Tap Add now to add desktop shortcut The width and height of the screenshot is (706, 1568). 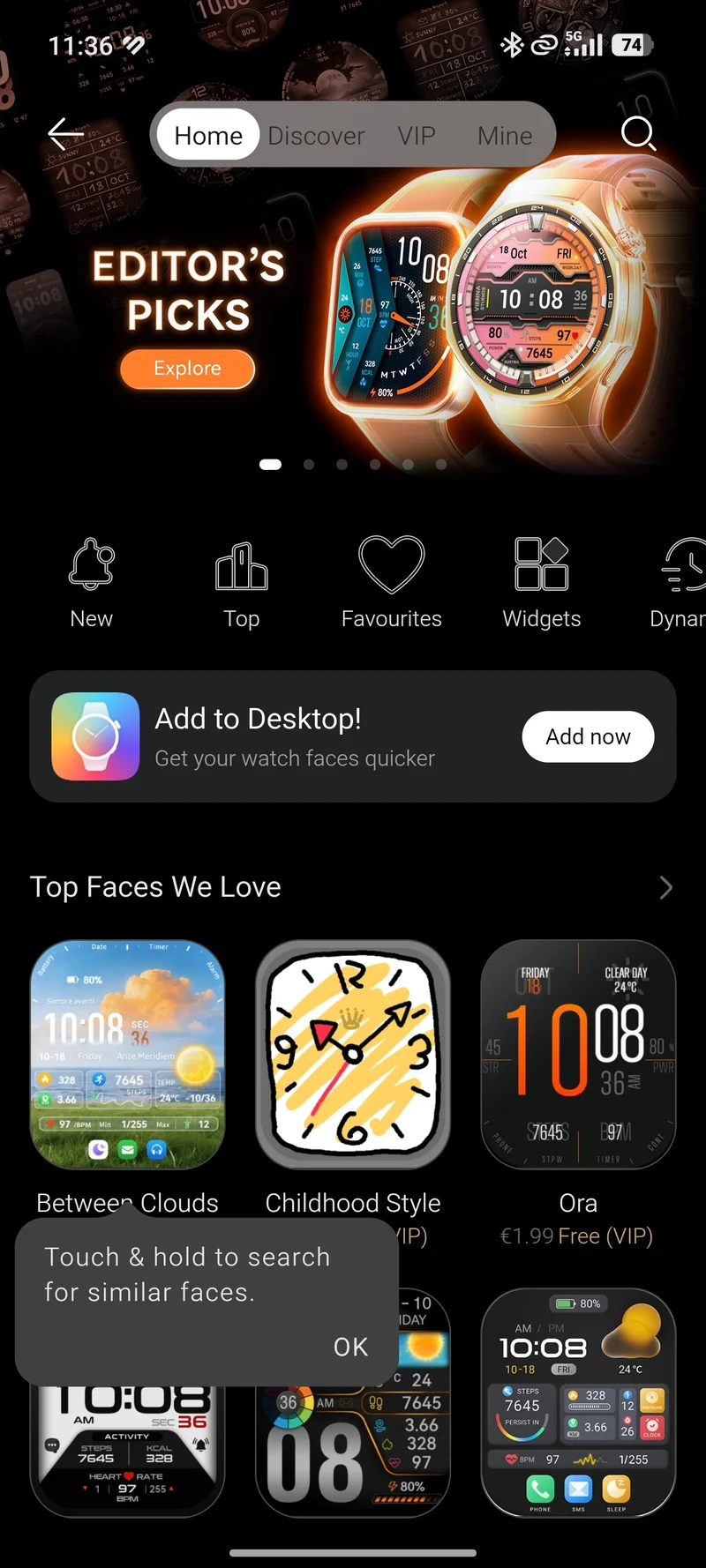coord(588,736)
